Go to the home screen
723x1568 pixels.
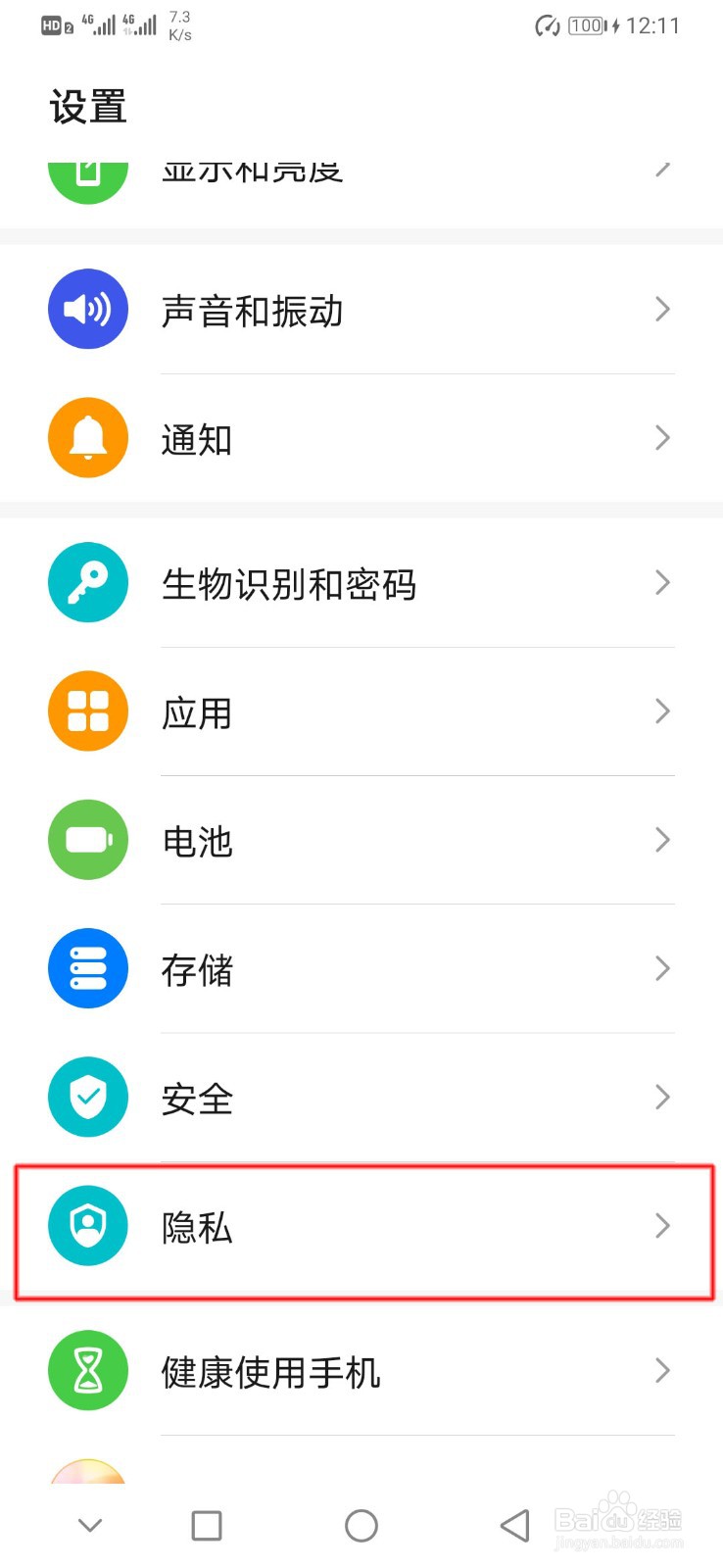coord(361,1525)
